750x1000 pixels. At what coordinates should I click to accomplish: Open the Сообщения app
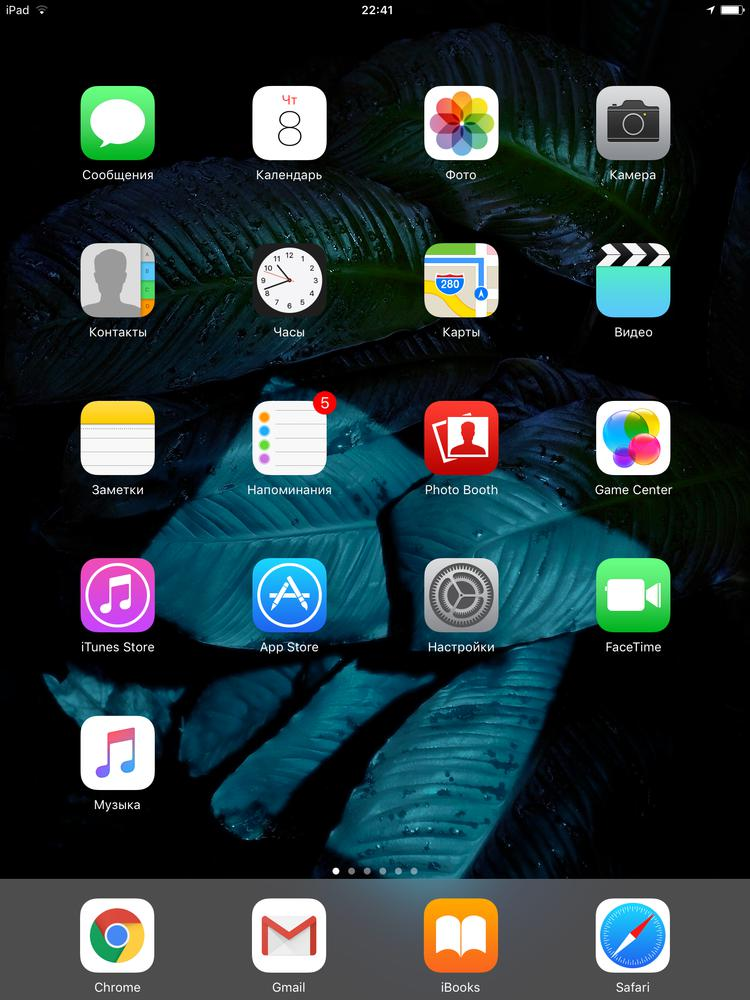(x=118, y=123)
